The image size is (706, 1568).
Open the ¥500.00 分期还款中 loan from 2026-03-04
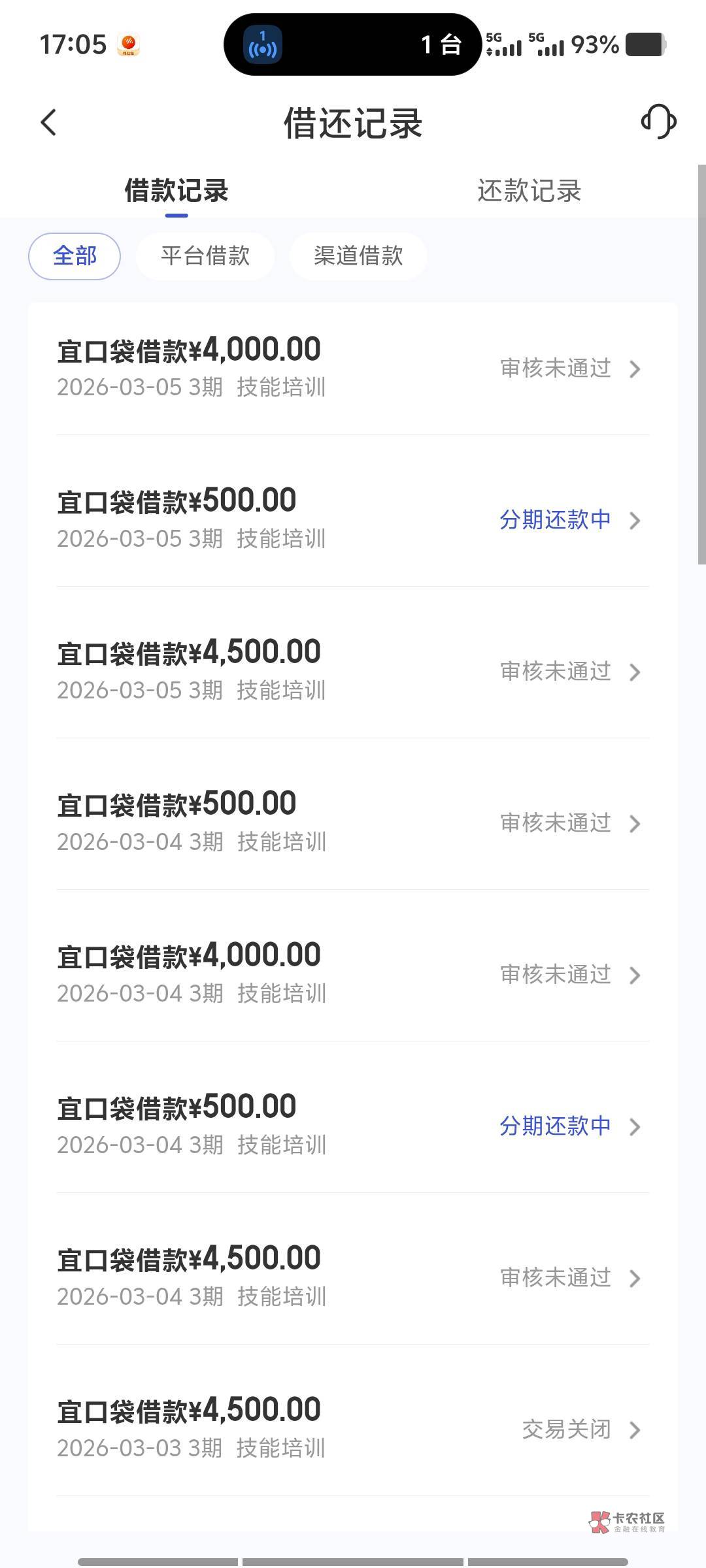pos(352,1126)
